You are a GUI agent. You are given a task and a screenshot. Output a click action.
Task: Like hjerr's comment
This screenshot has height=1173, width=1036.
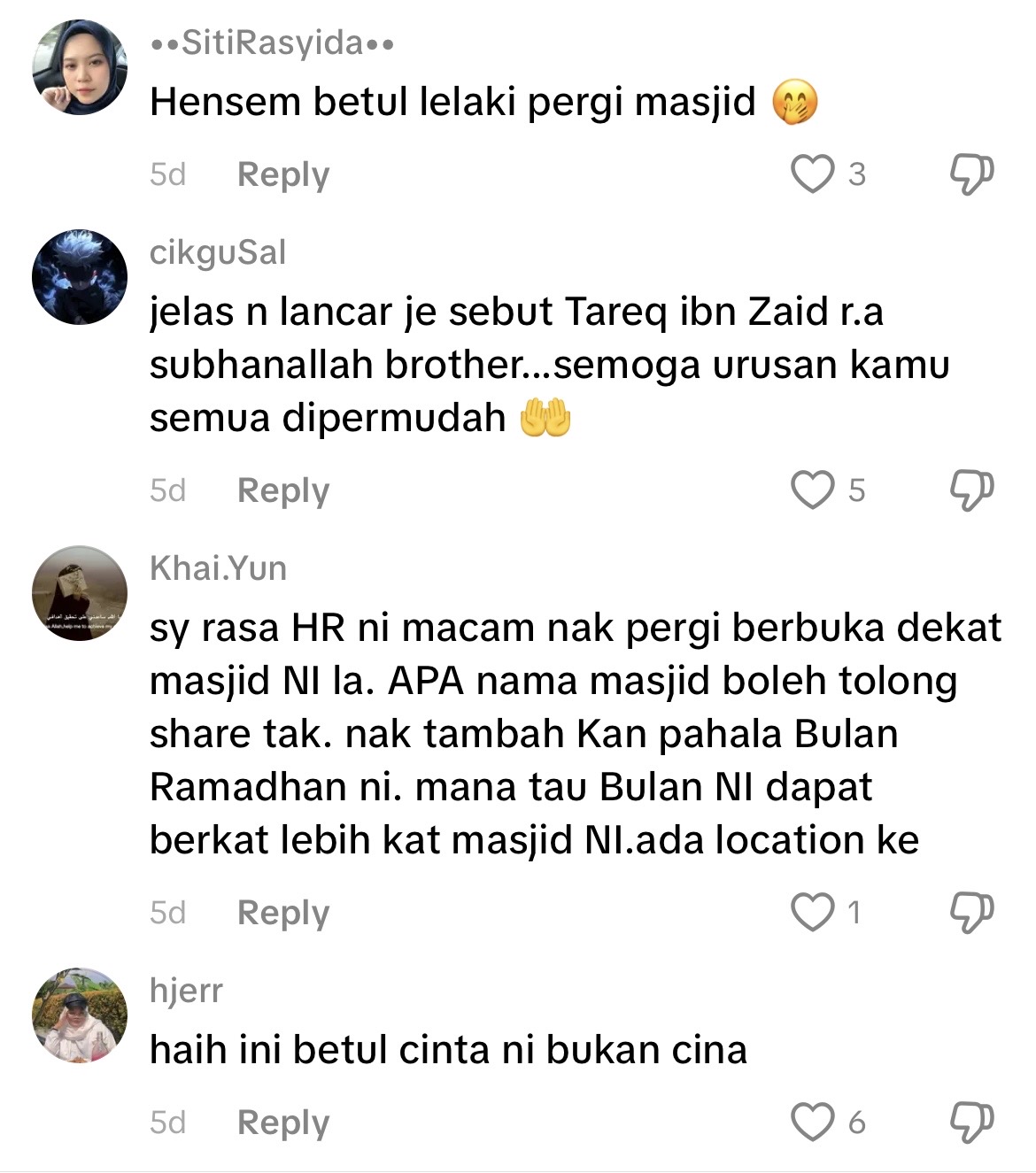click(x=812, y=1122)
